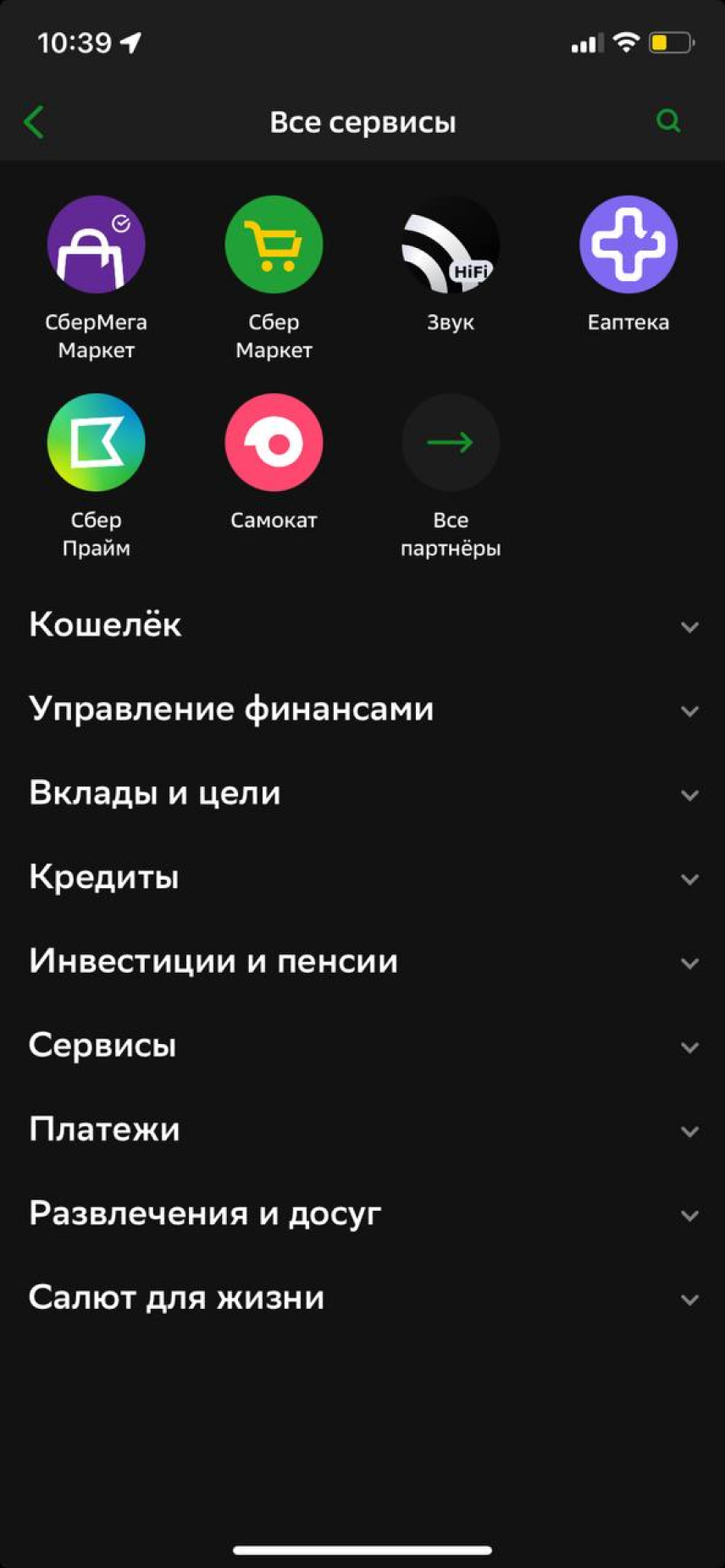Open the СберМегаМаркет service icon
The image size is (725, 1568).
(96, 244)
